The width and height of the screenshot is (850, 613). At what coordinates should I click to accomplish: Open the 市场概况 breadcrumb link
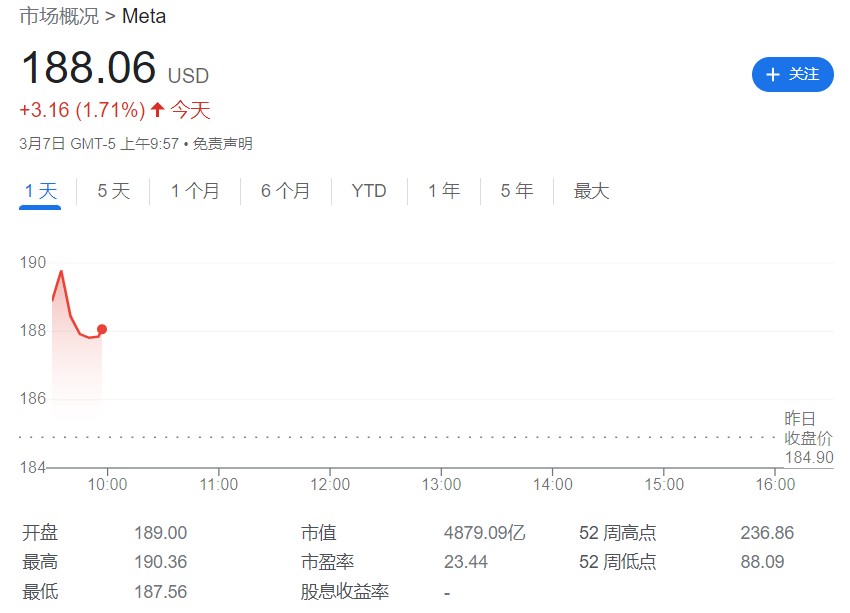59,16
